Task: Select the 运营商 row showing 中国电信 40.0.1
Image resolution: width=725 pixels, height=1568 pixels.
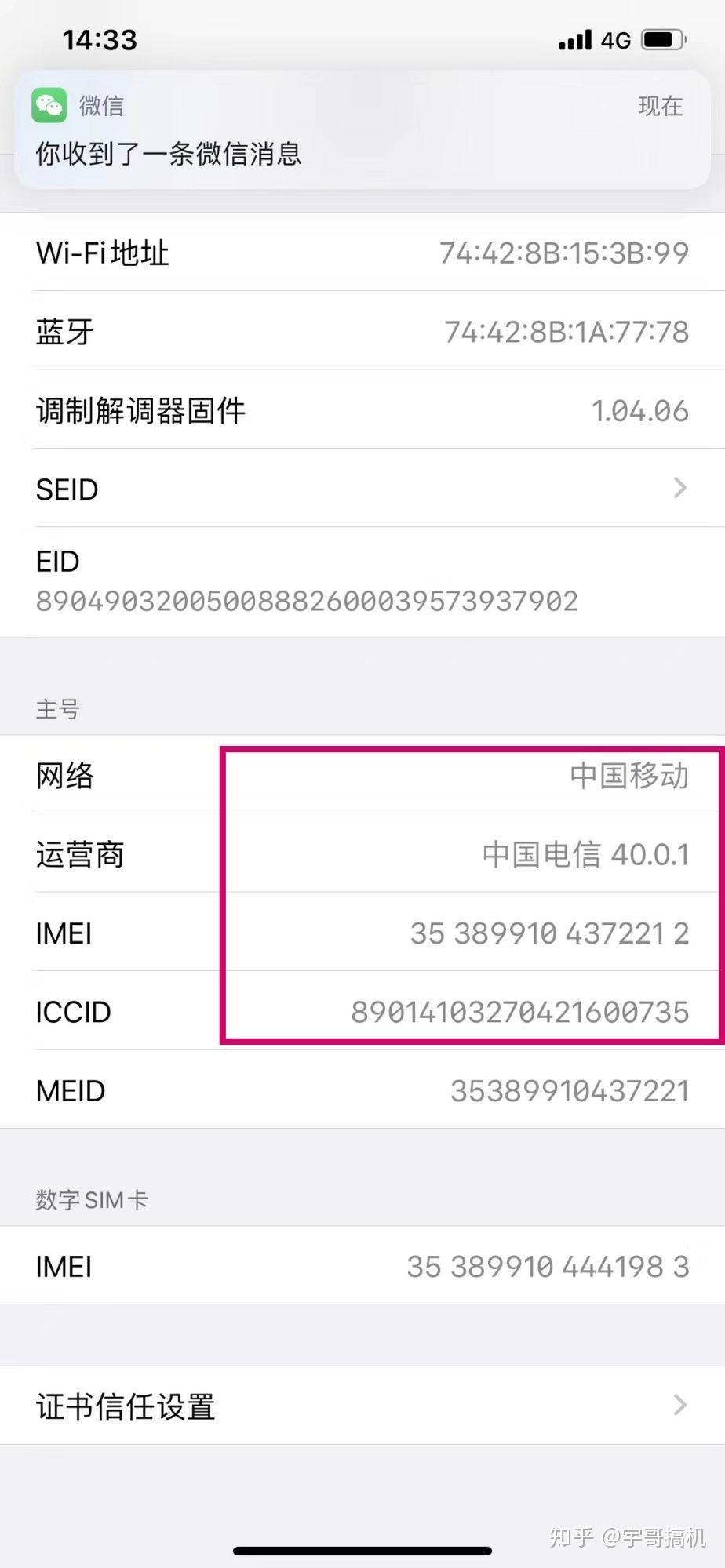Action: pos(361,855)
